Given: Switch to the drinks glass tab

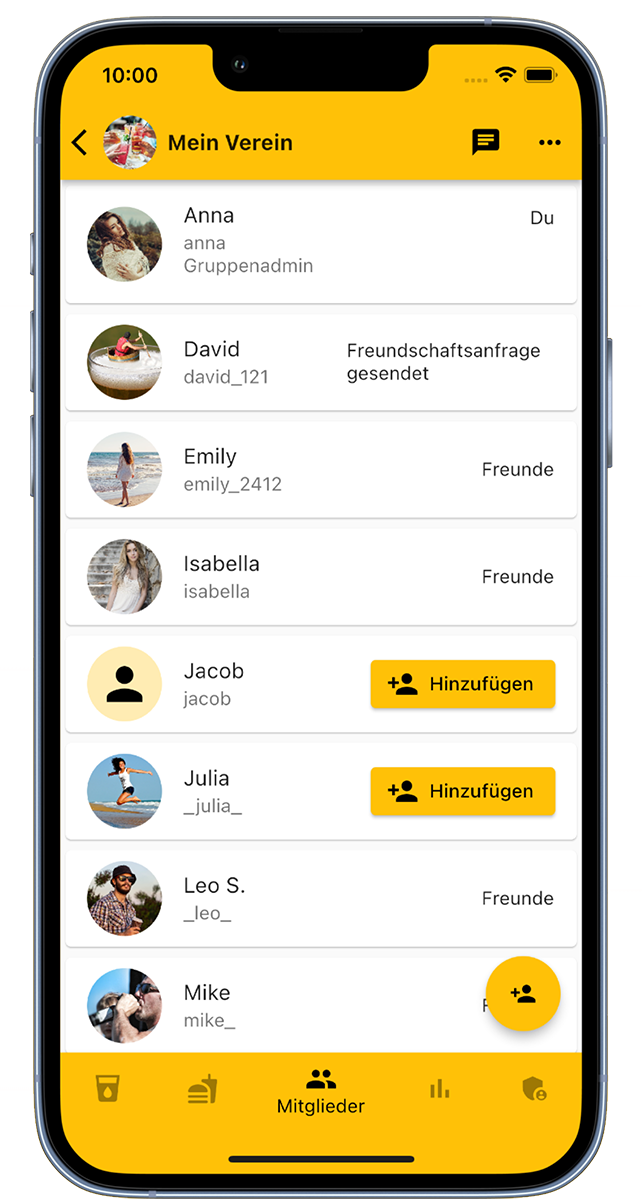Looking at the screenshot, I should [107, 1089].
